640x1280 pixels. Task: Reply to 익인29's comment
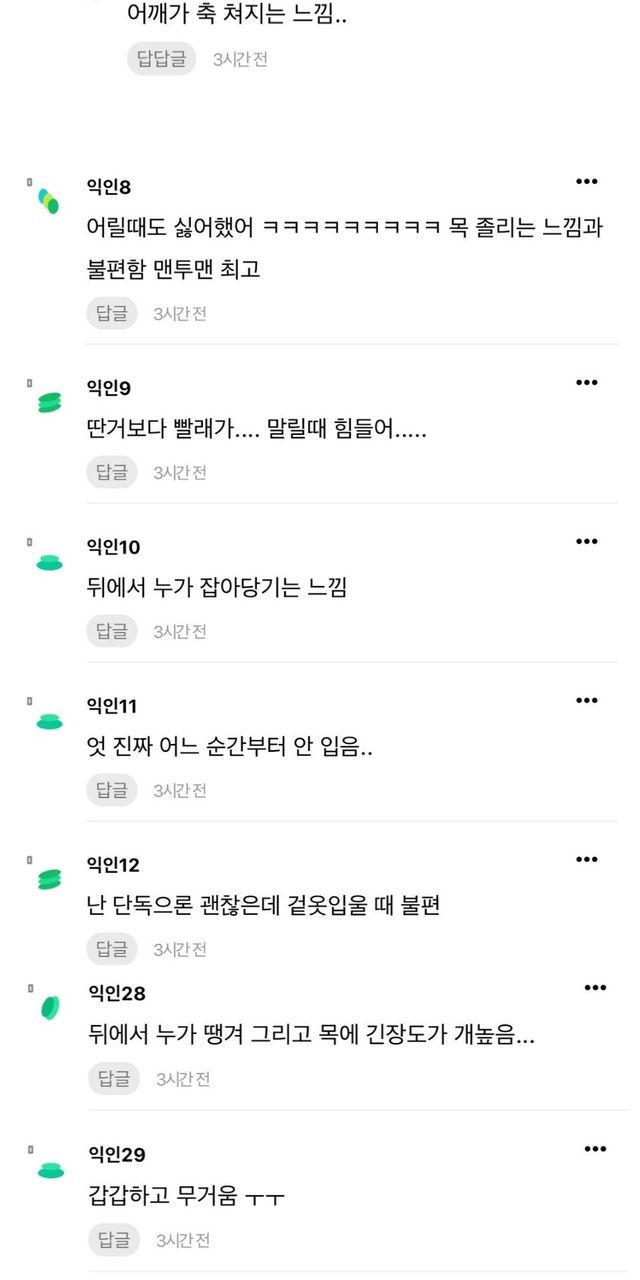click(x=114, y=1241)
